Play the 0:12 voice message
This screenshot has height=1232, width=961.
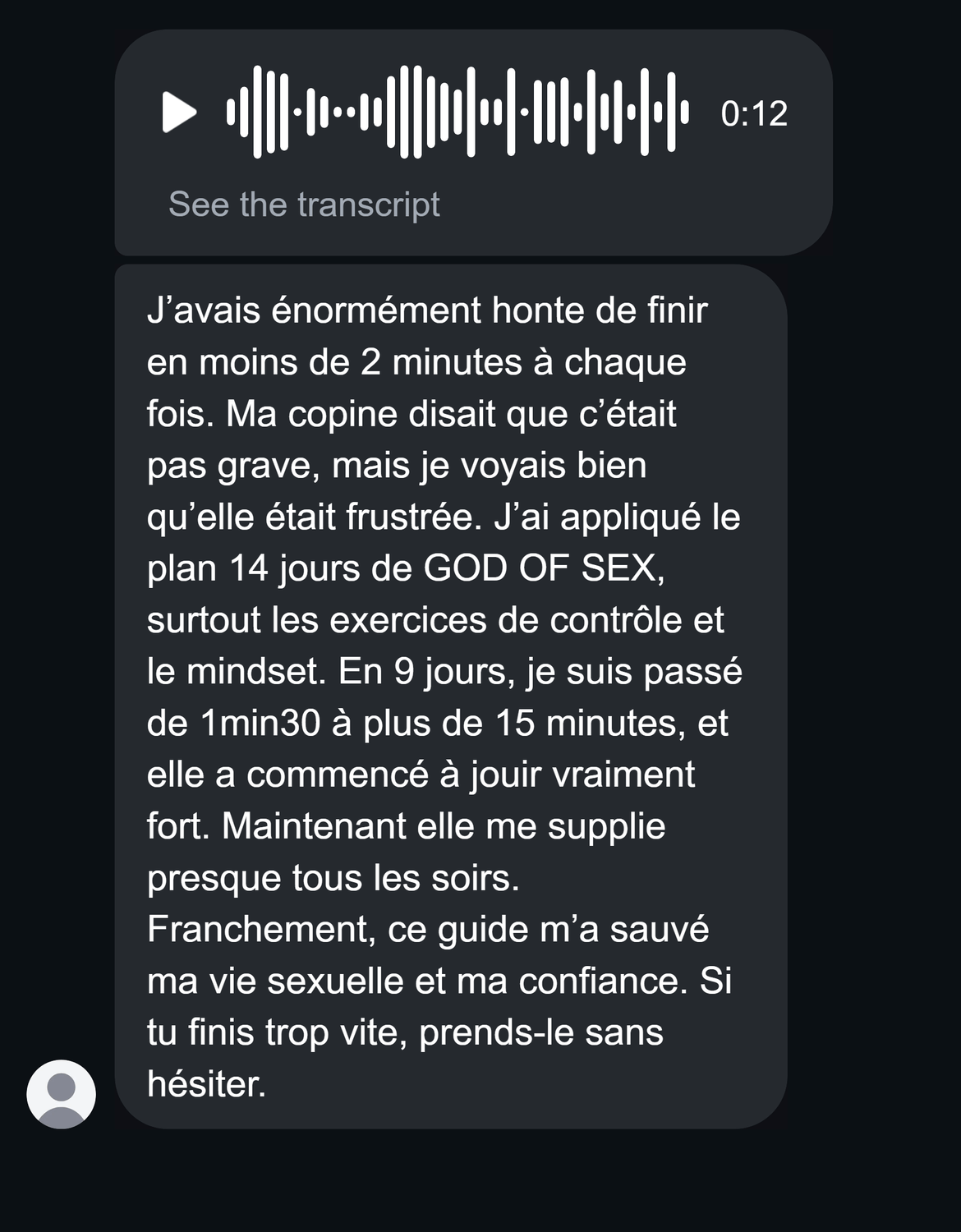tap(179, 113)
